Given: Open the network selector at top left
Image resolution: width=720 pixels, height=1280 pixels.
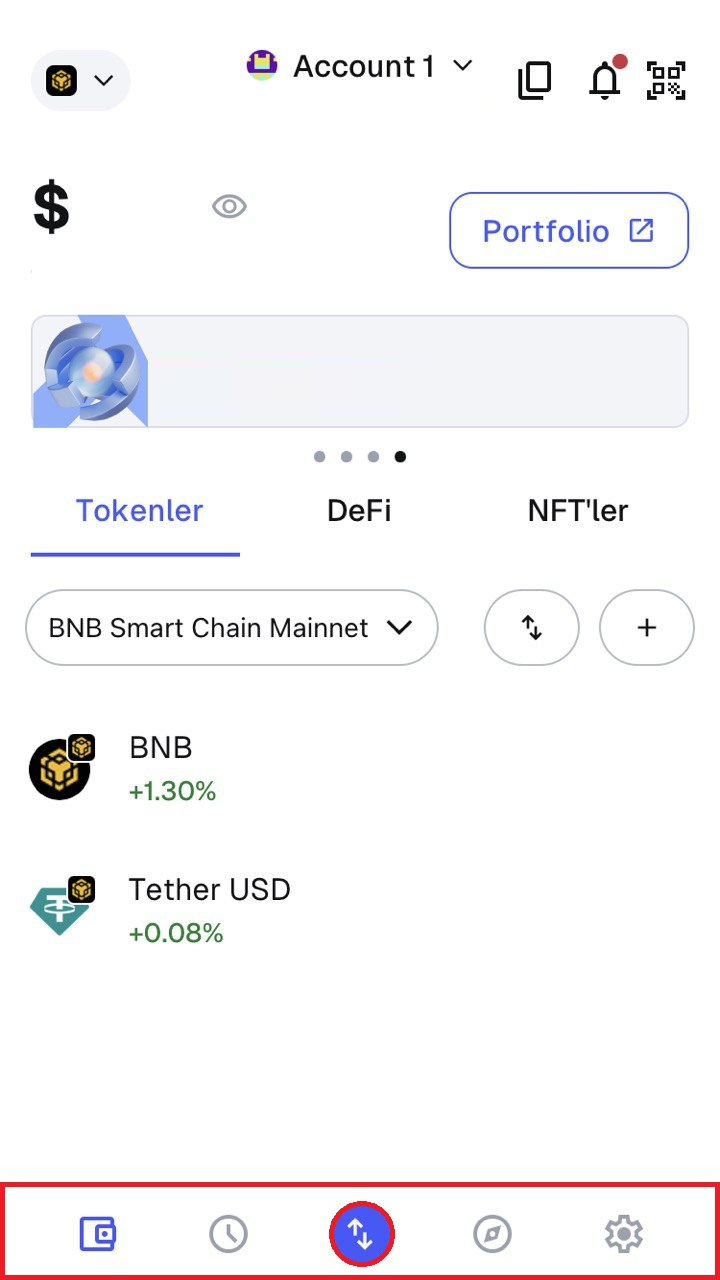Looking at the screenshot, I should [x=80, y=80].
